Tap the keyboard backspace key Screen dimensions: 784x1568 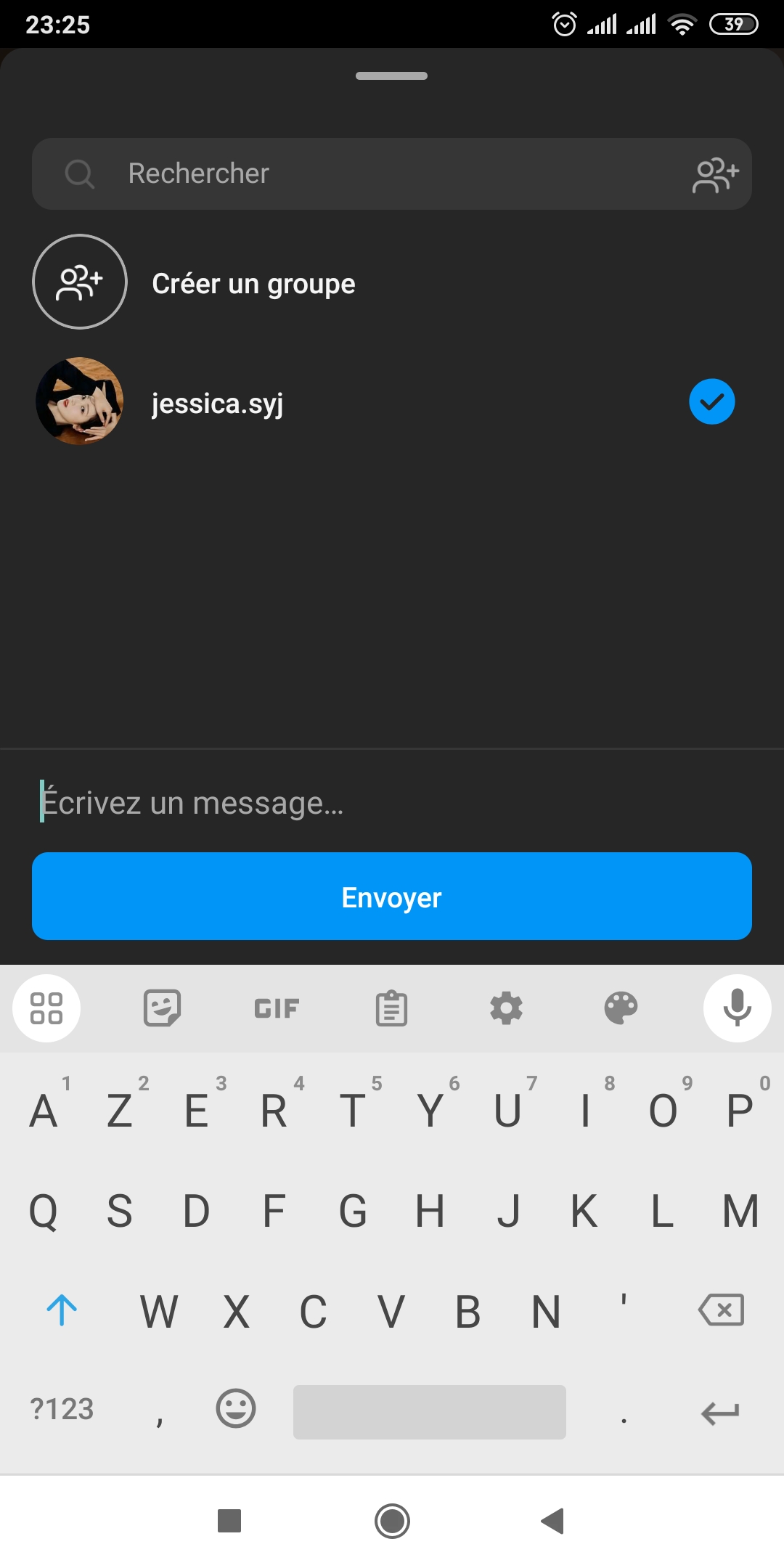pyautogui.click(x=720, y=1310)
